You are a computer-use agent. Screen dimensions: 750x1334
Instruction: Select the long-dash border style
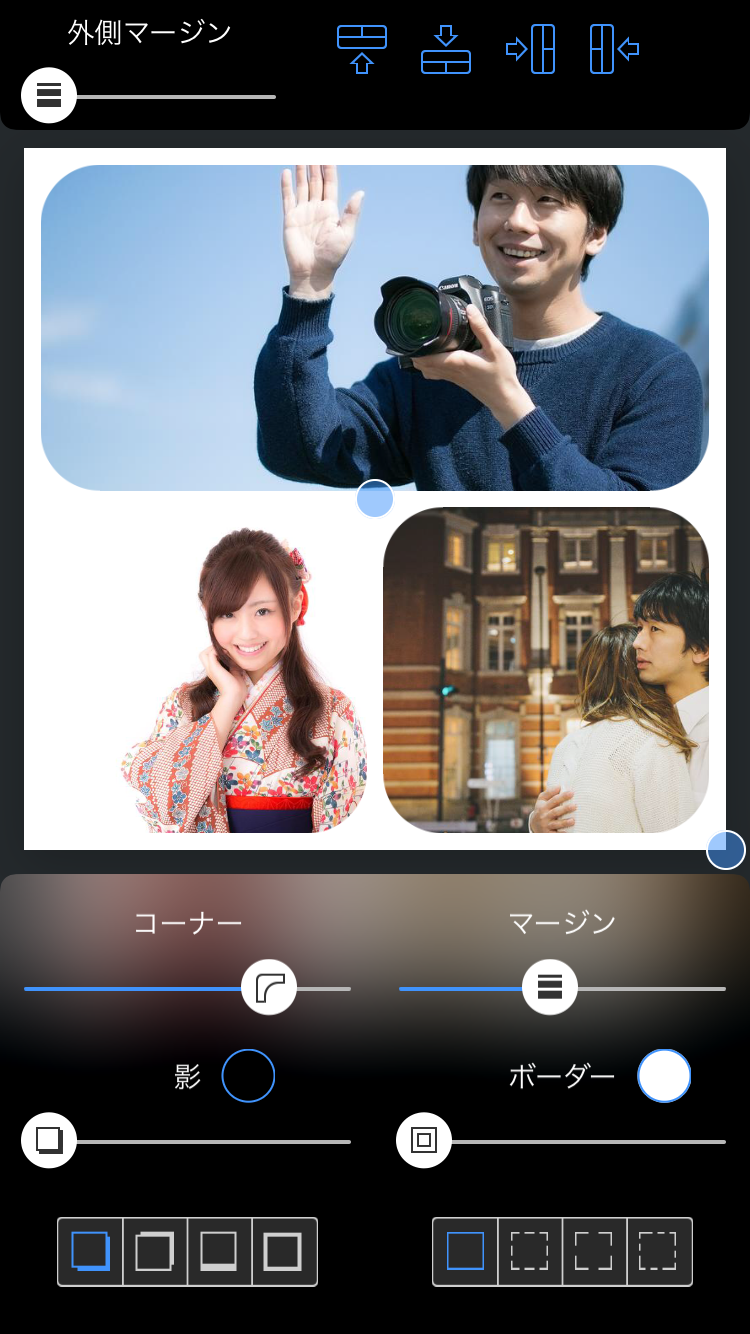pyautogui.click(x=594, y=1251)
